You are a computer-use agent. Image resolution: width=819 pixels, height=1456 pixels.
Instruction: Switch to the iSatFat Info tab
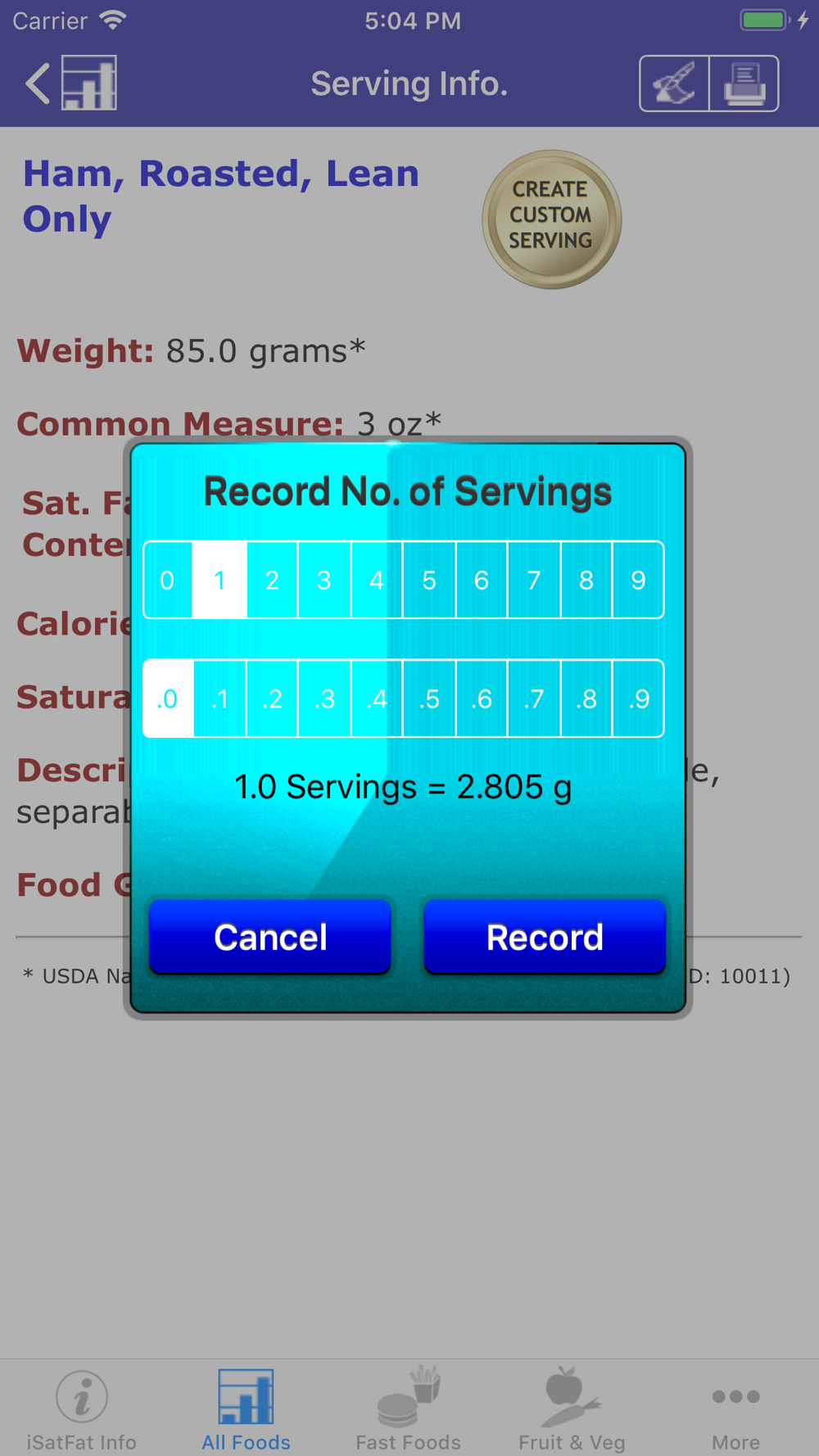point(81,1410)
